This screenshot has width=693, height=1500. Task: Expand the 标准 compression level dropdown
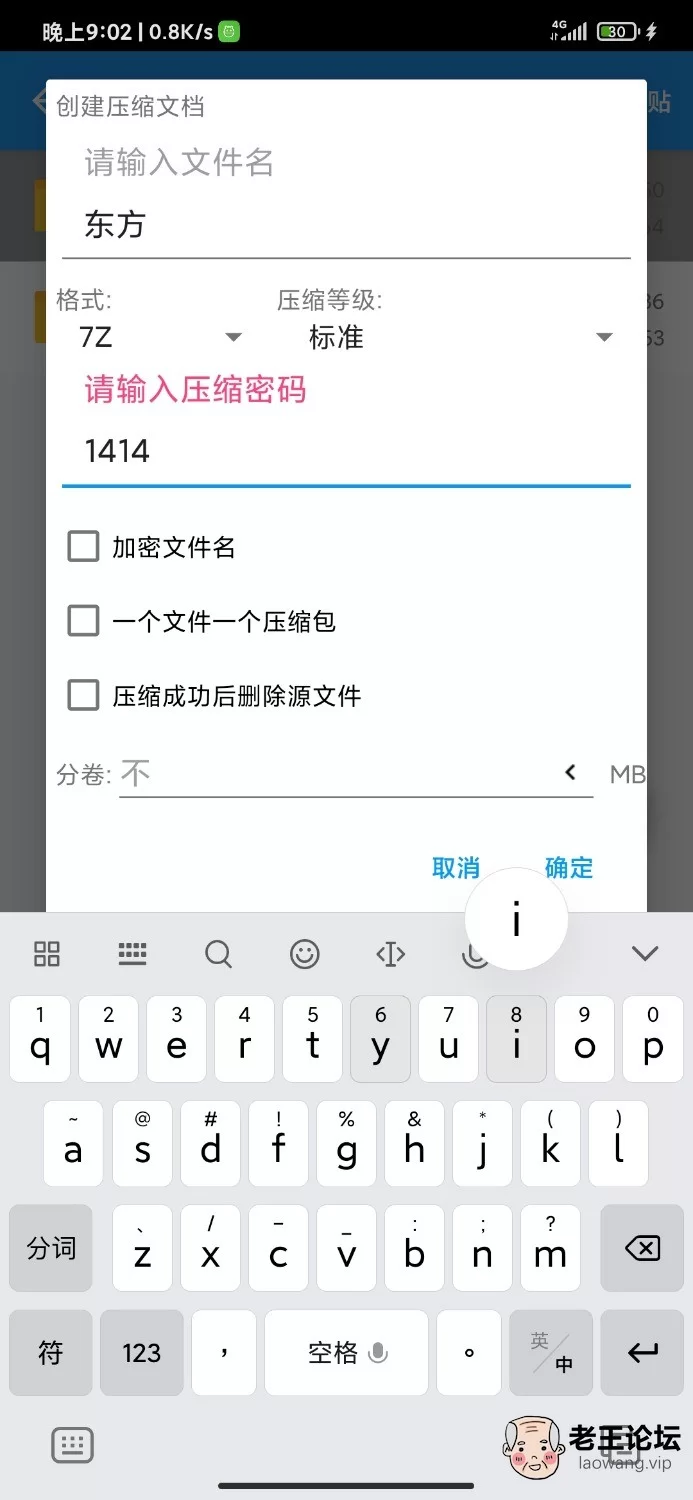point(460,337)
